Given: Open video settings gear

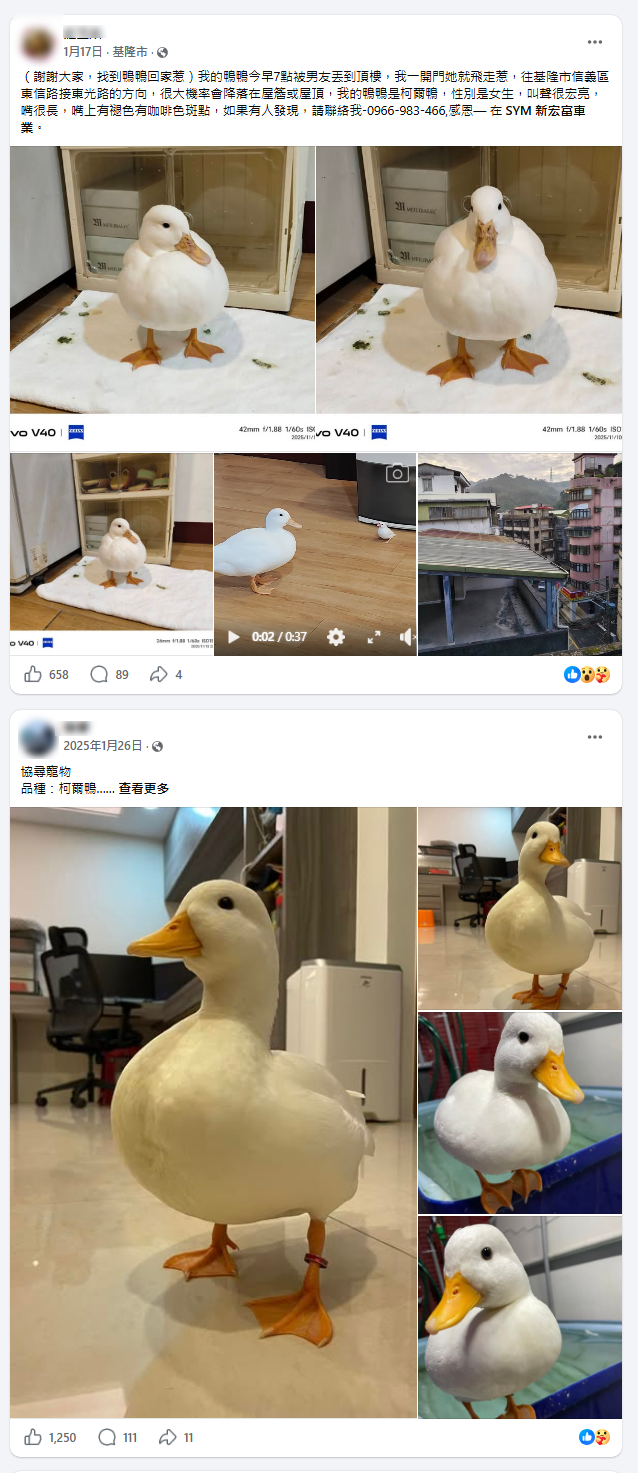Looking at the screenshot, I should 336,637.
